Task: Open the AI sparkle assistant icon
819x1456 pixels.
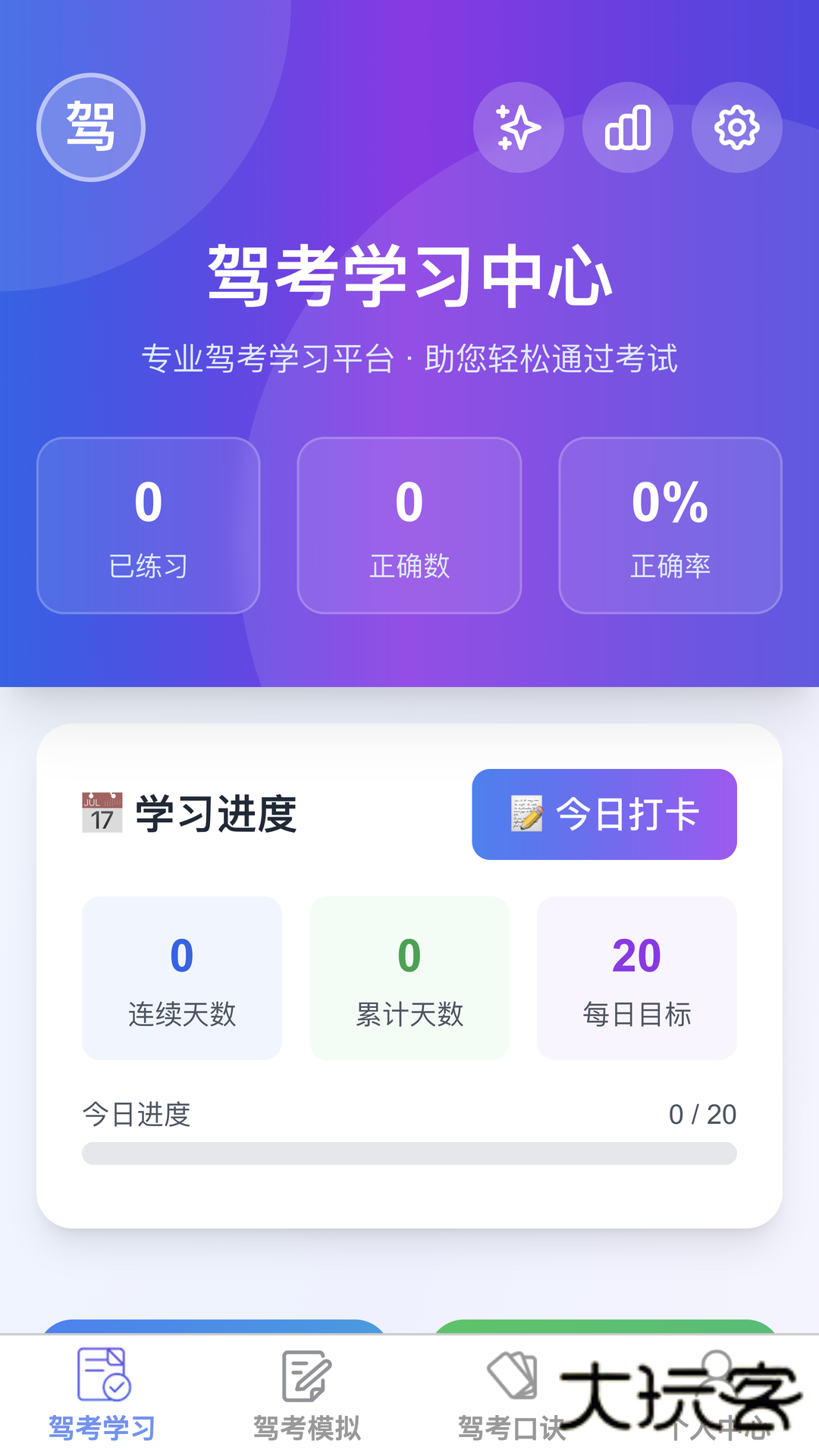Action: click(519, 127)
